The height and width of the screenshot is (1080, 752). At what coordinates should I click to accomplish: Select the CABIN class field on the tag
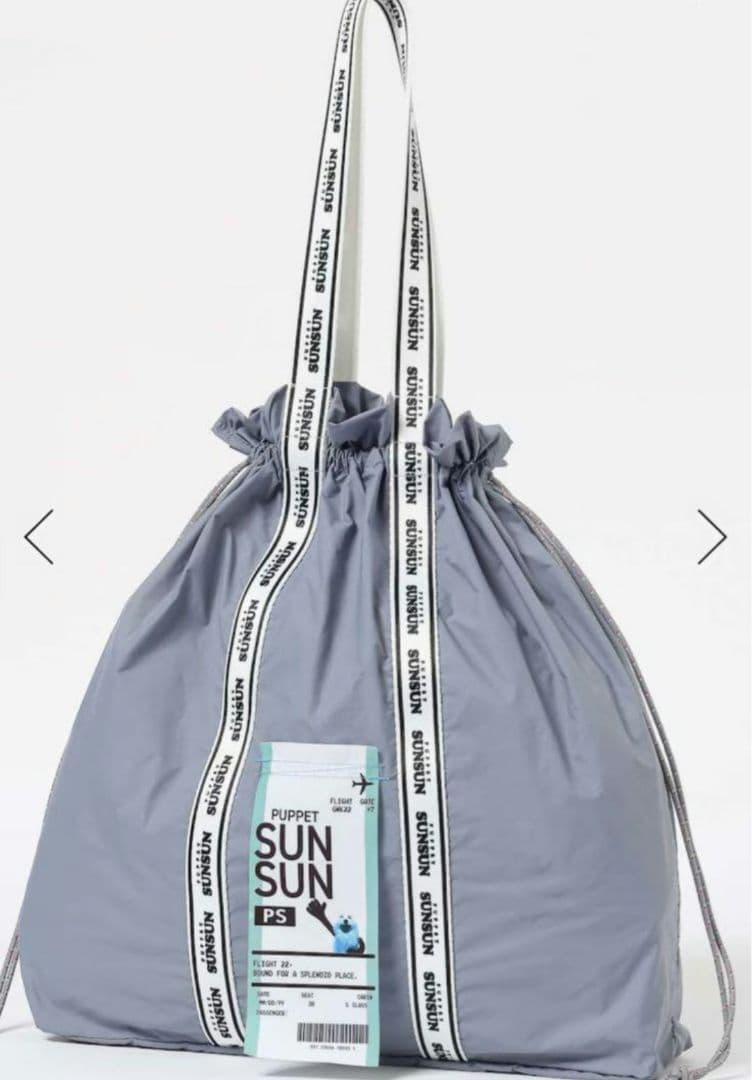pos(361,999)
